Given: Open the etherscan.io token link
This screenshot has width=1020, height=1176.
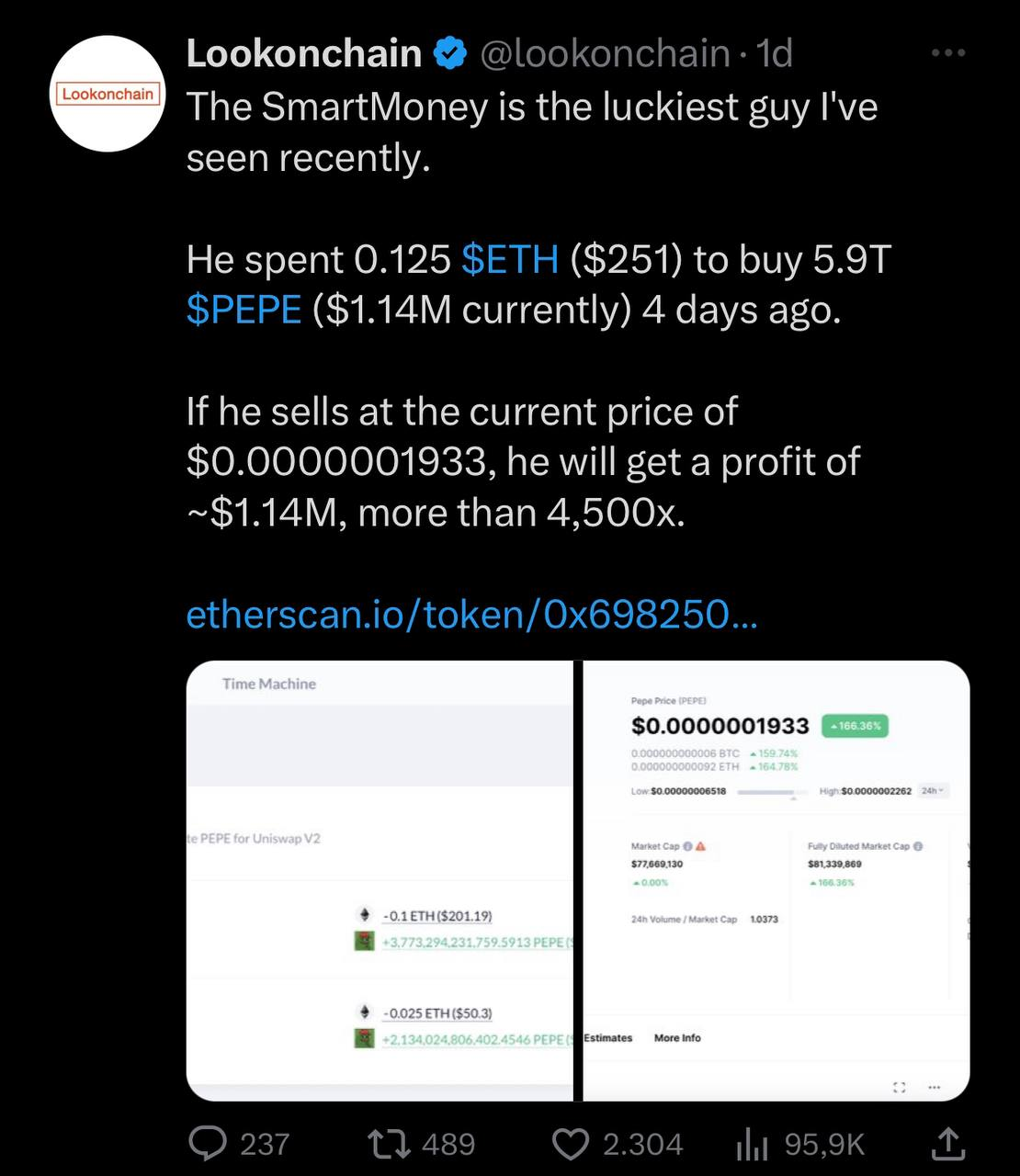Looking at the screenshot, I should pos(471,614).
